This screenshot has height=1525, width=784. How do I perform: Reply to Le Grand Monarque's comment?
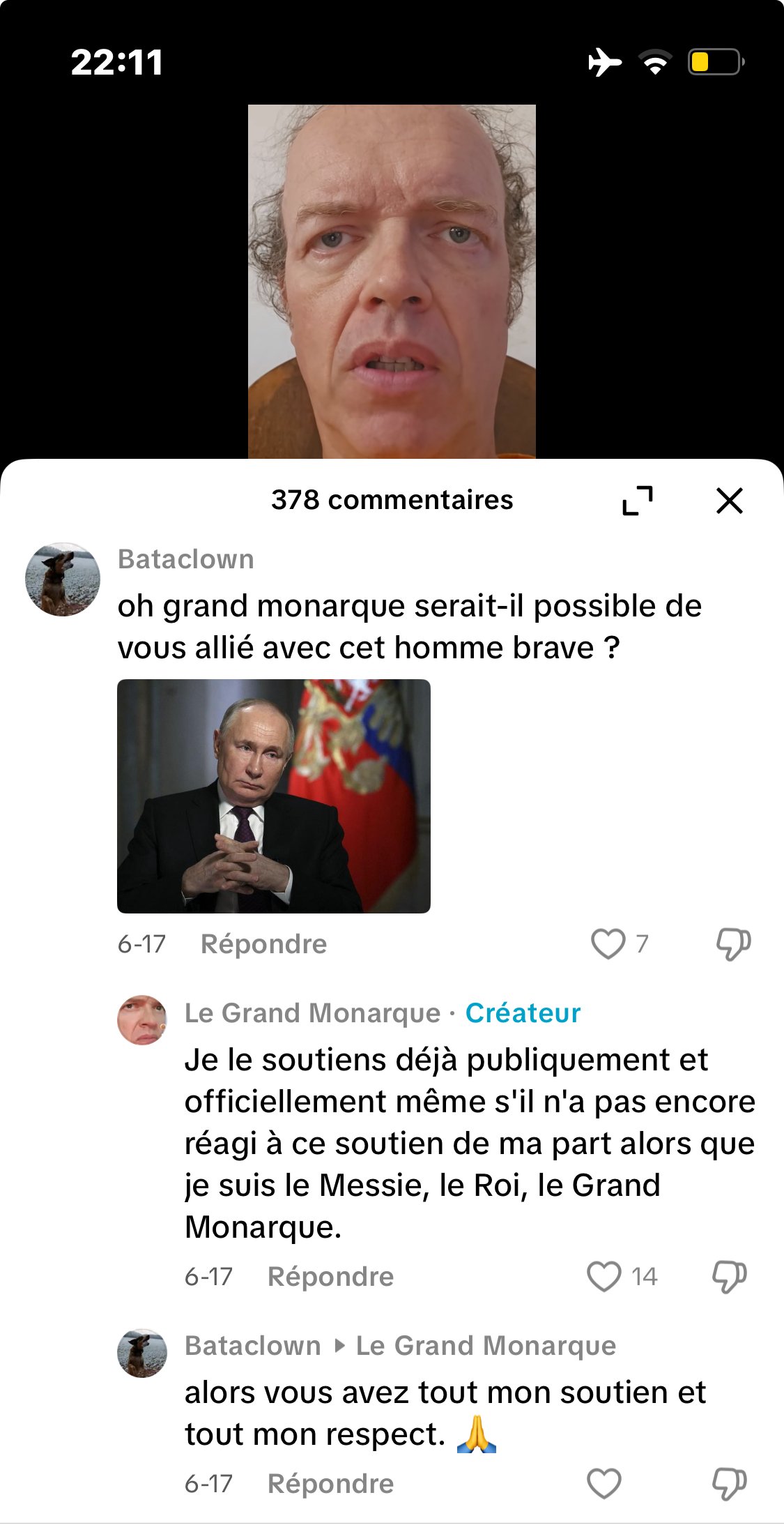coord(330,1277)
